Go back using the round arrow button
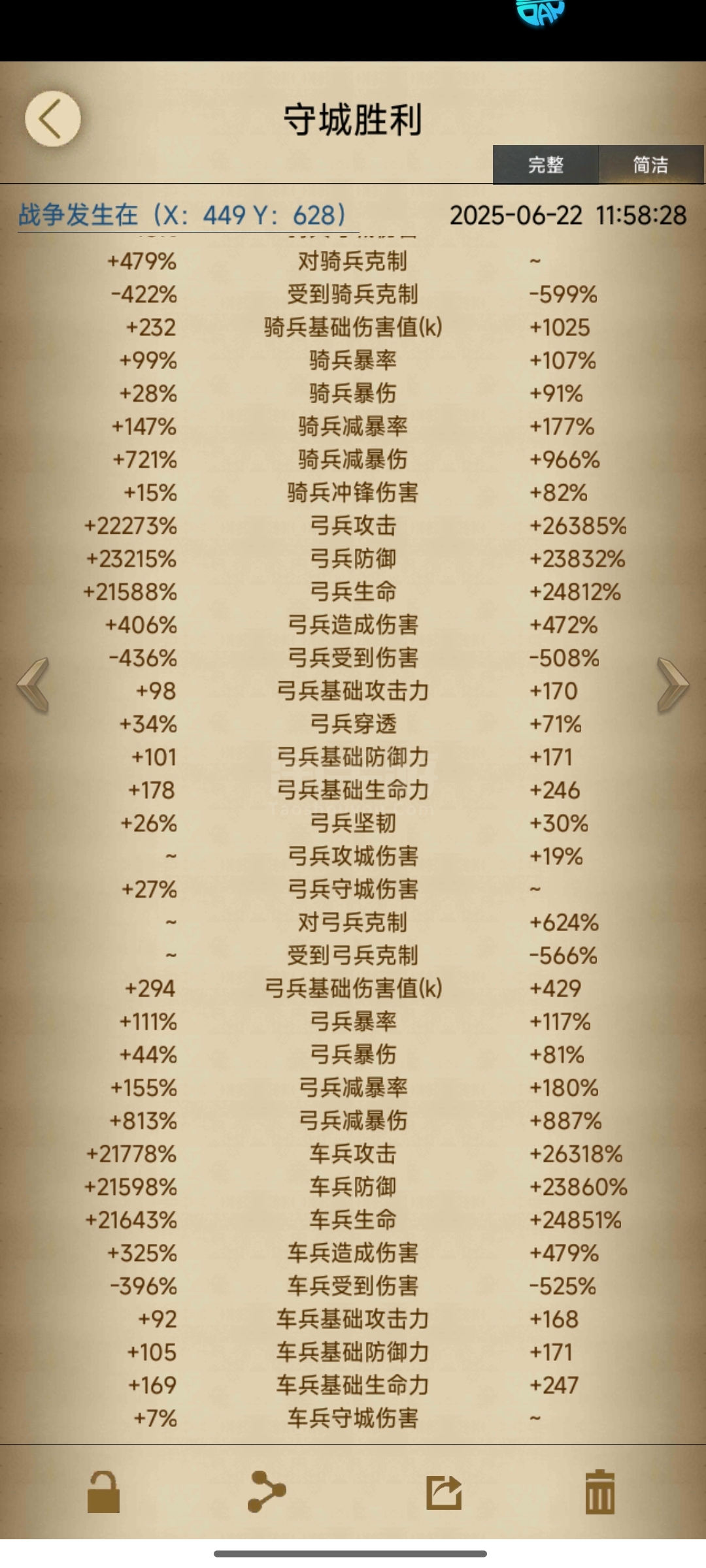The height and width of the screenshot is (1568, 706). tap(53, 119)
